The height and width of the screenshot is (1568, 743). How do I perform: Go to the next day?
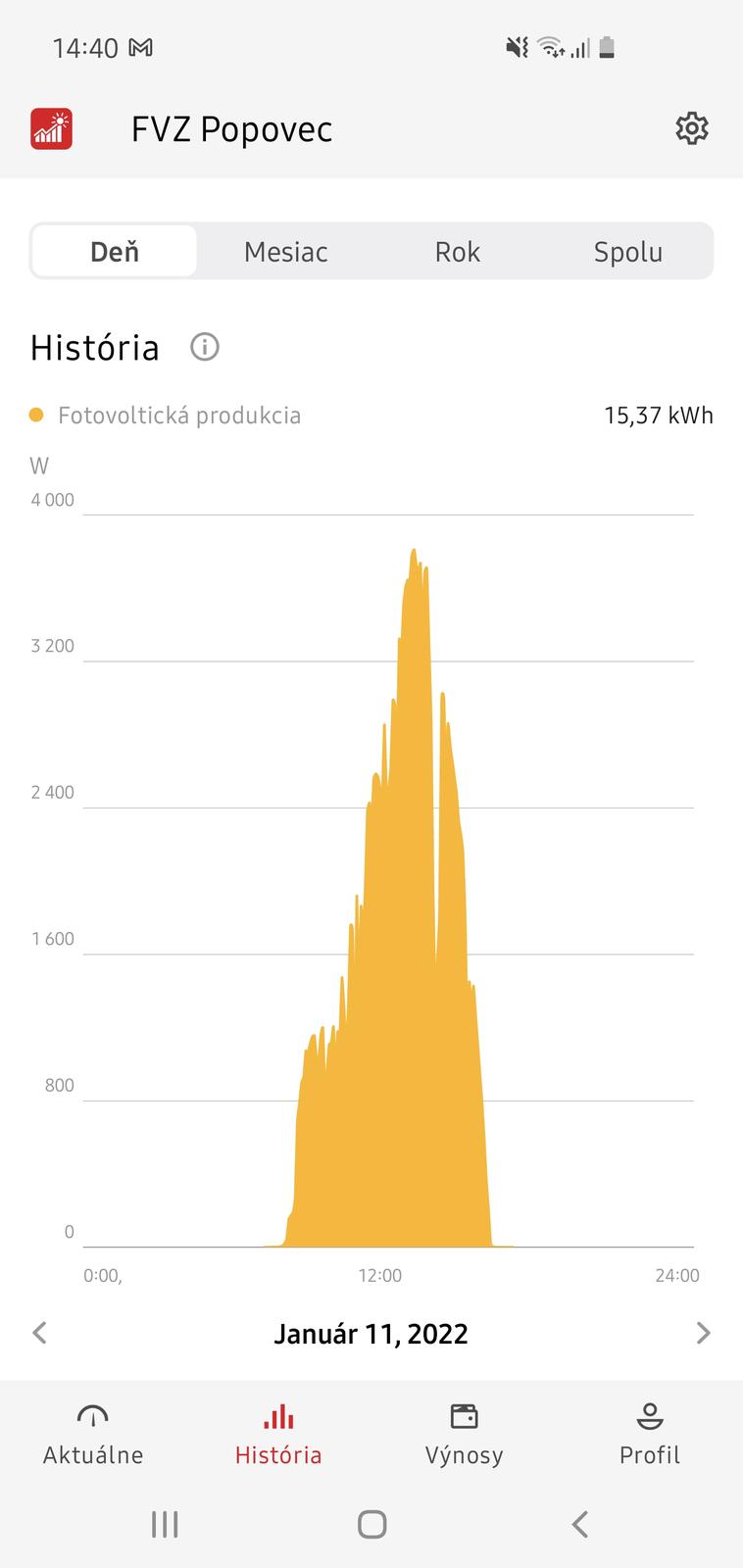[x=702, y=1333]
